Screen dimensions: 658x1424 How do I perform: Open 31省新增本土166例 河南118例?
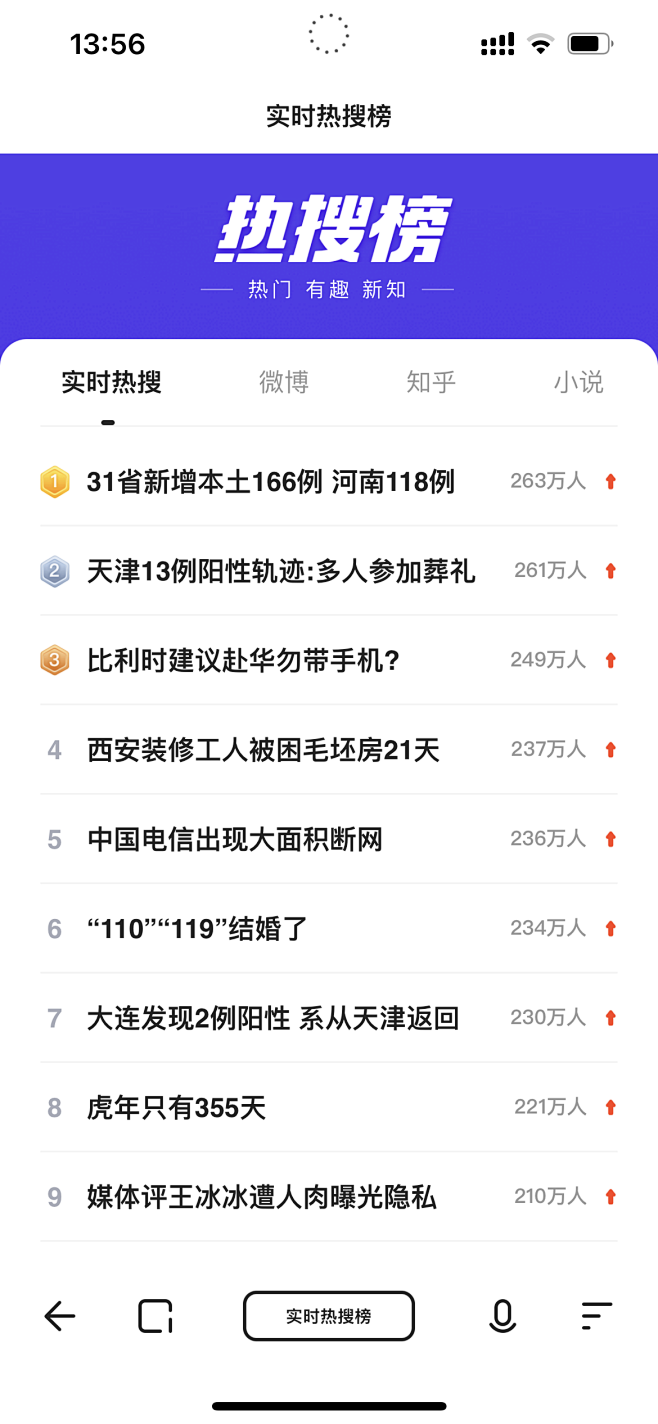(329, 482)
